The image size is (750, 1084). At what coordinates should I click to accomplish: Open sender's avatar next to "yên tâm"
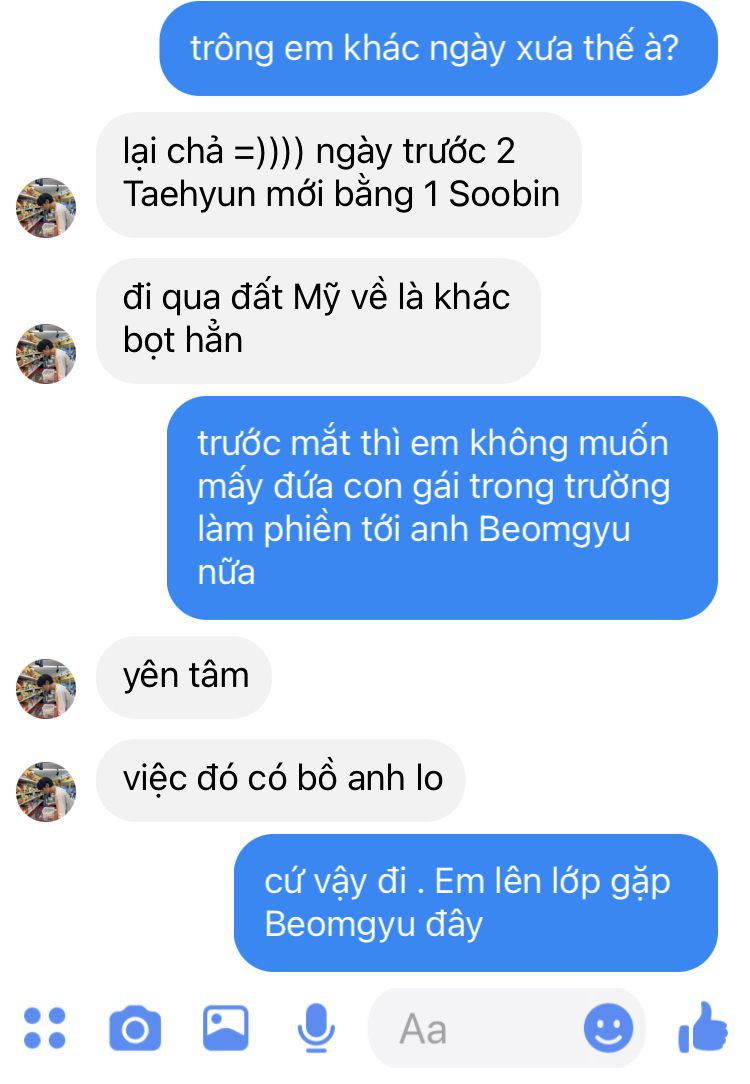point(47,688)
